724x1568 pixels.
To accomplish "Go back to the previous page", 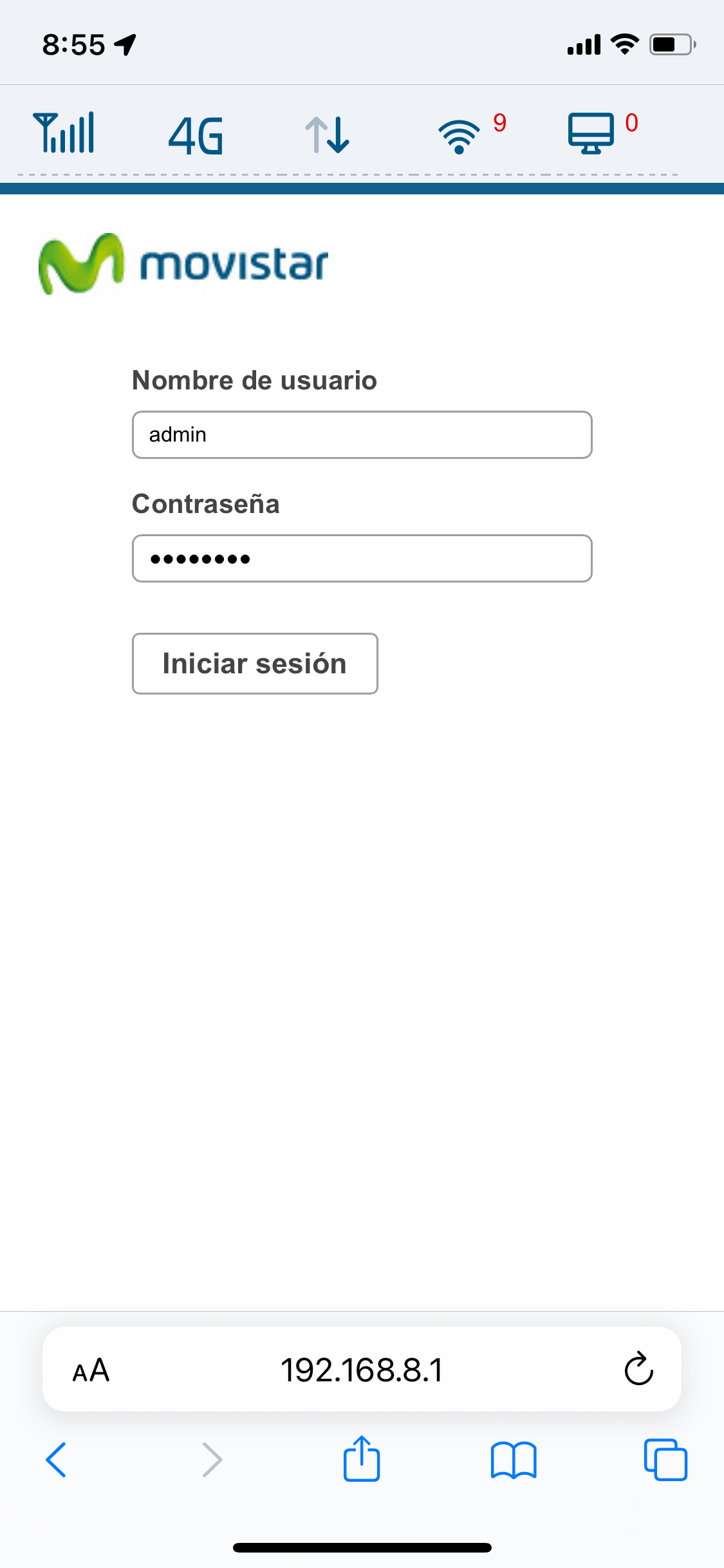I will (x=56, y=1459).
